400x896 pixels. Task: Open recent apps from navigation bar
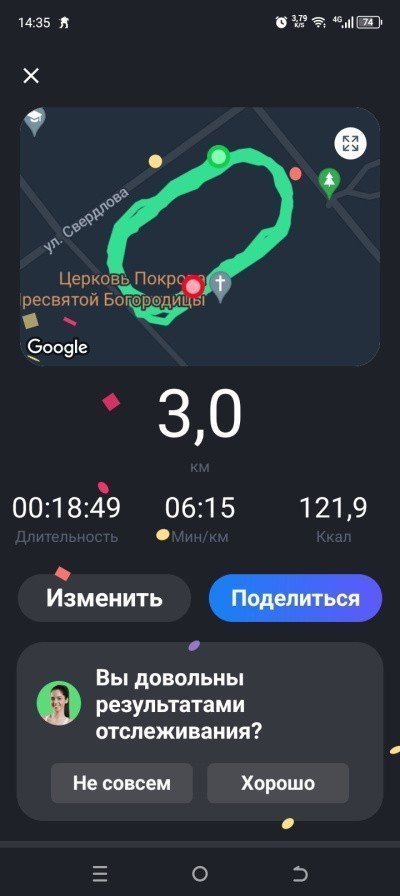tap(100, 874)
